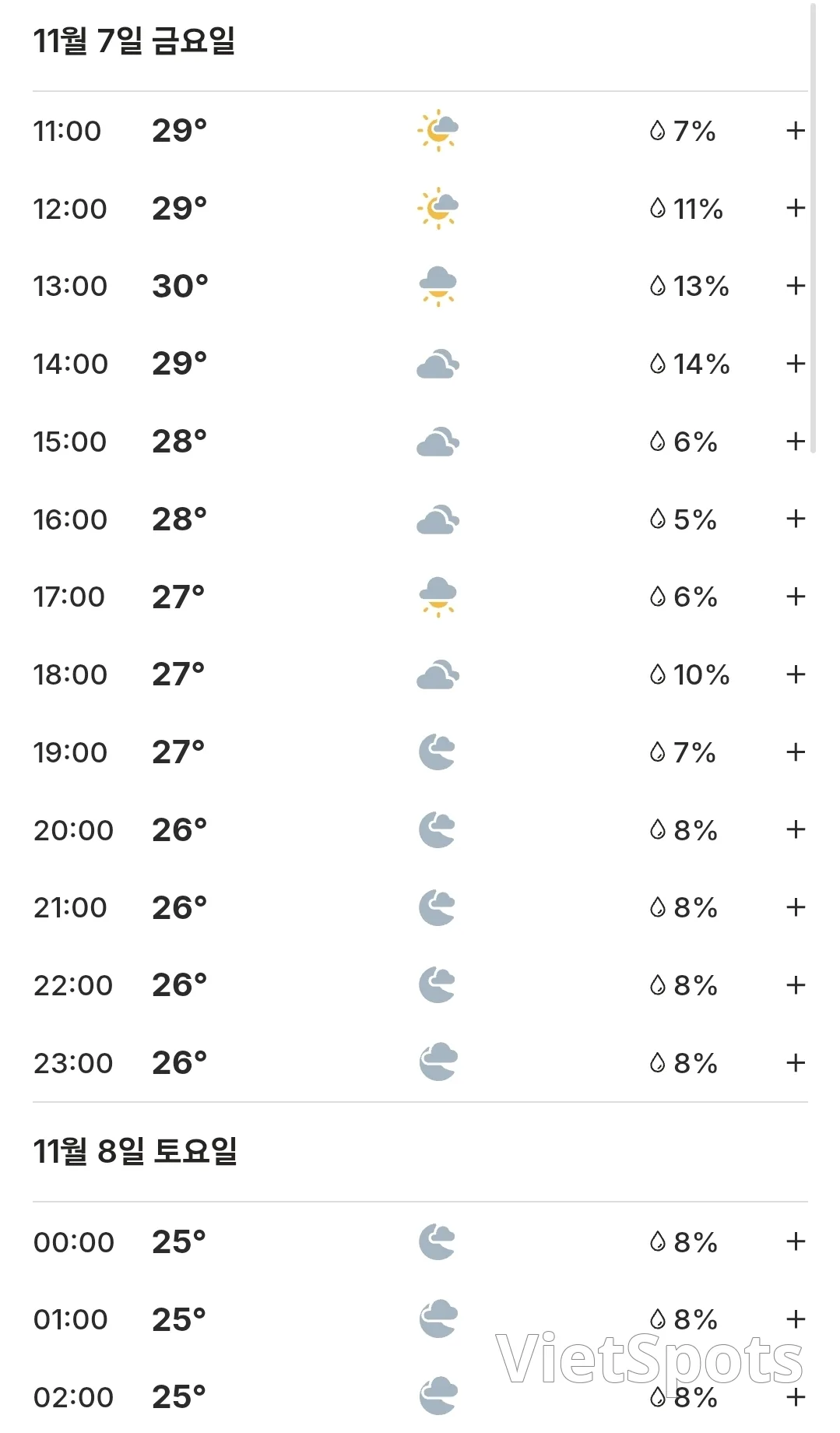Expand Saturday's 00:00 forecast row
Viewport: 840px width, 1433px height.
(x=795, y=1241)
